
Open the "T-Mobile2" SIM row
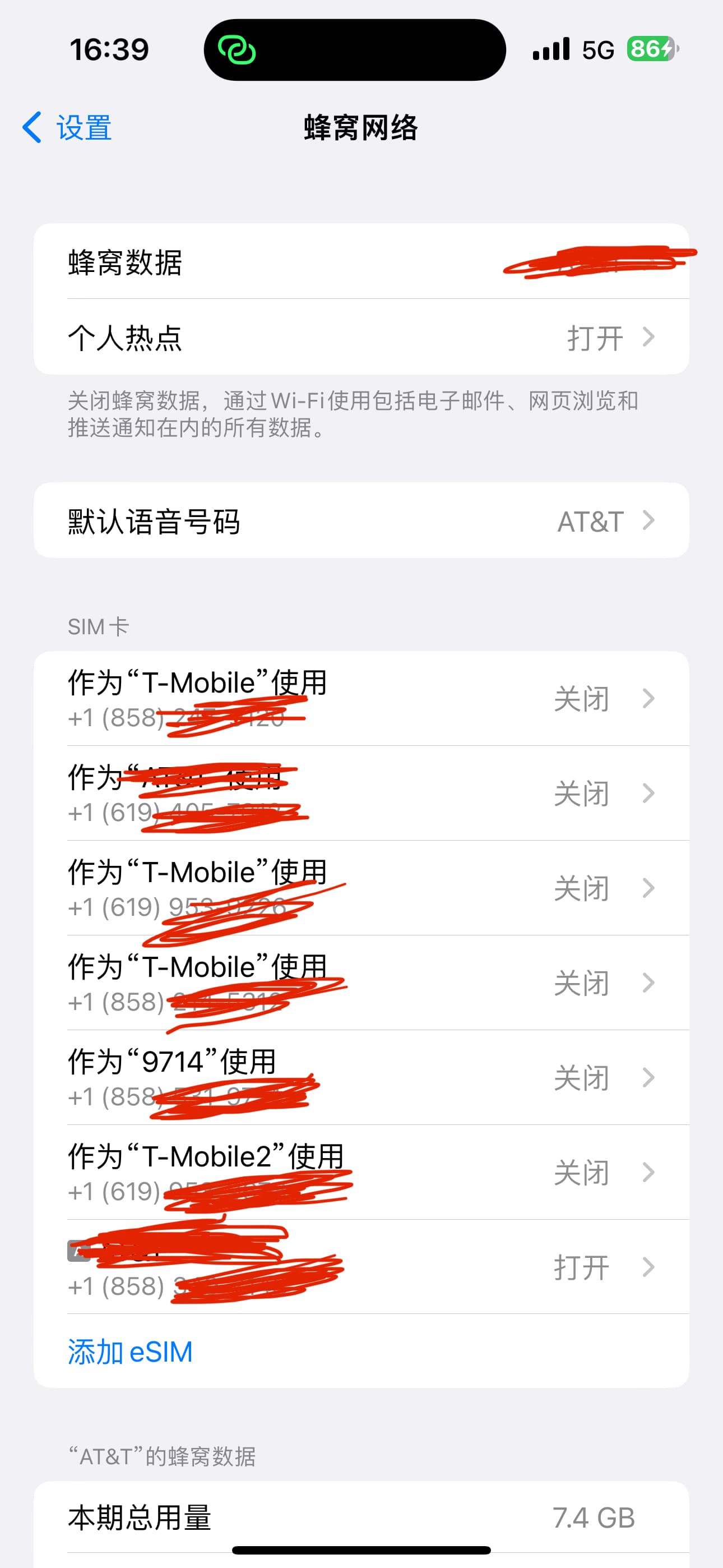click(360, 1172)
